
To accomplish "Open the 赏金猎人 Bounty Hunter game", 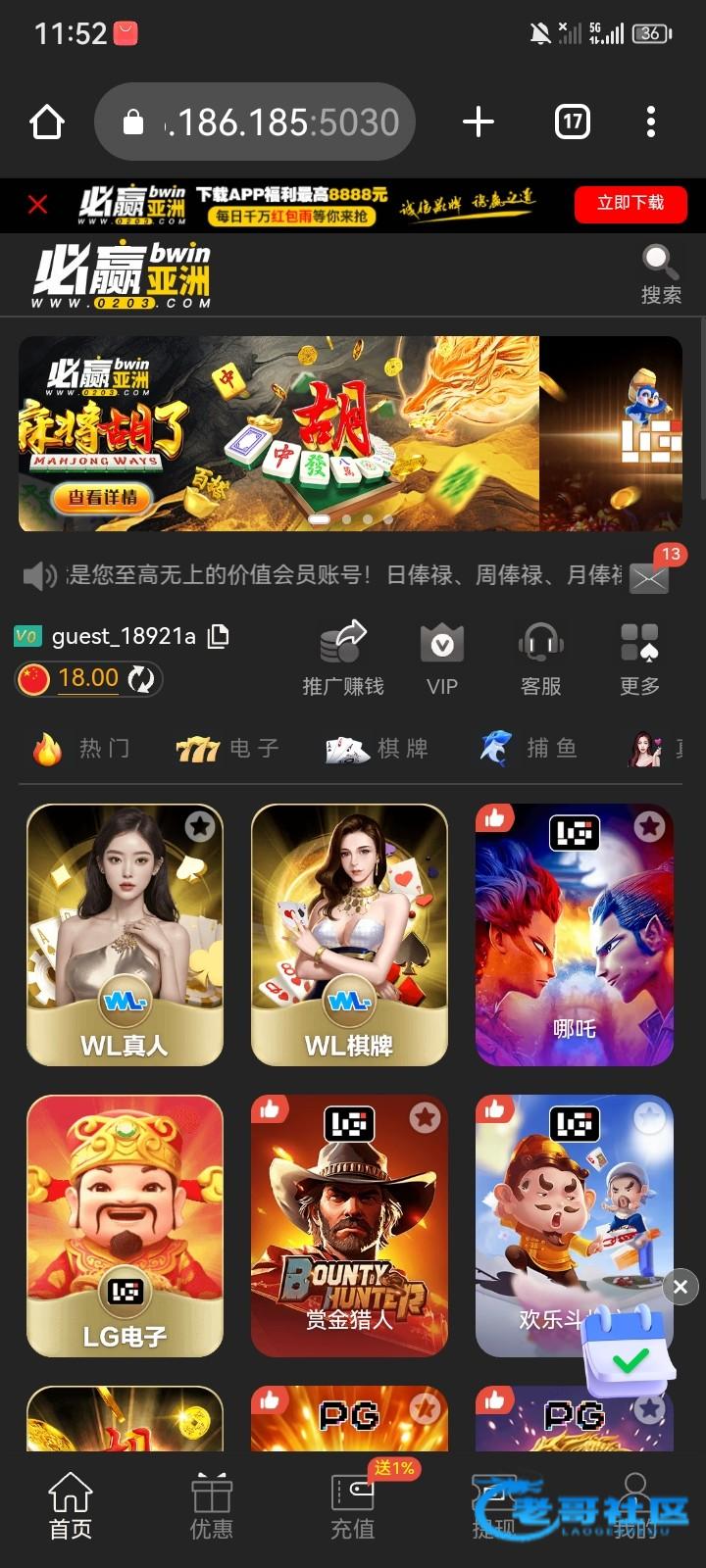I will (349, 1225).
